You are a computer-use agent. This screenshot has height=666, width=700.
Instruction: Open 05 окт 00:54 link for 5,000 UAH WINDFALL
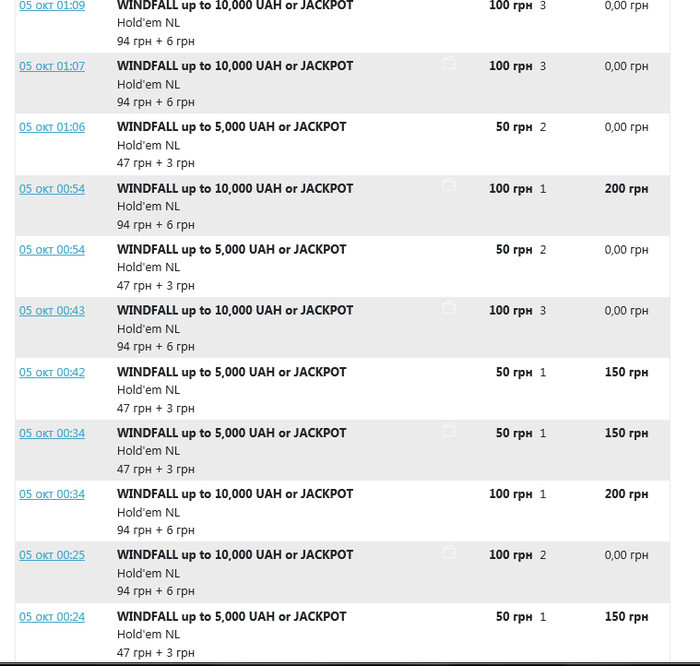52,250
